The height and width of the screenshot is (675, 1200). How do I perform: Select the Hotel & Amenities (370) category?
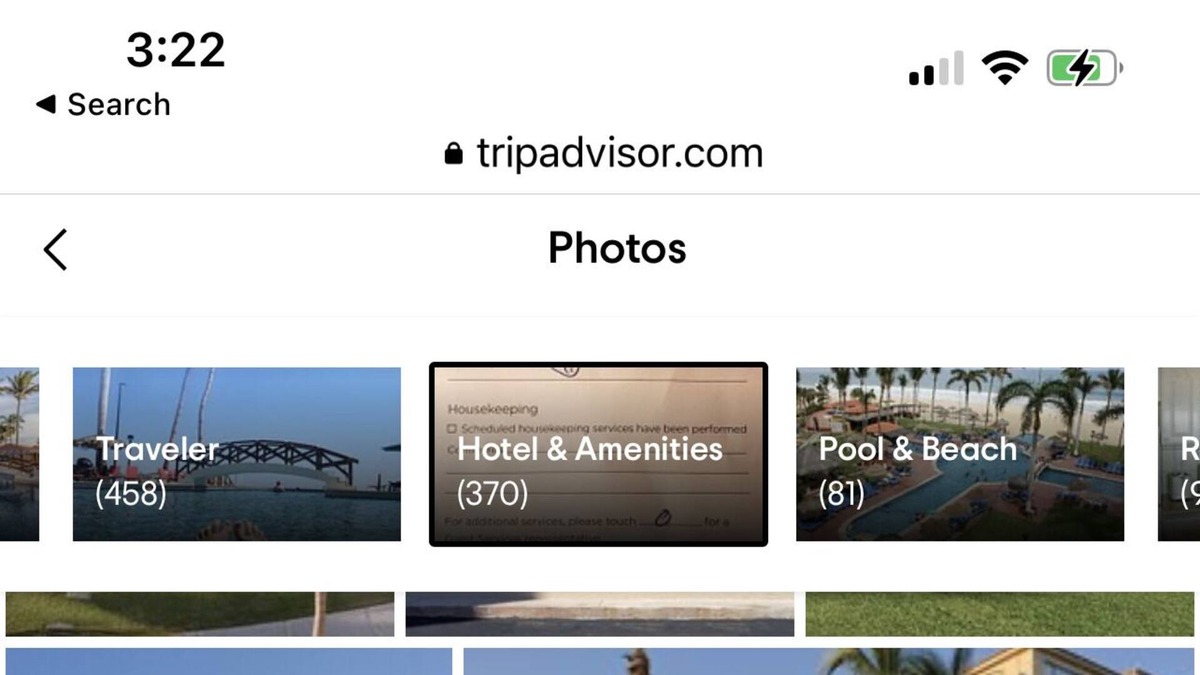(x=598, y=454)
